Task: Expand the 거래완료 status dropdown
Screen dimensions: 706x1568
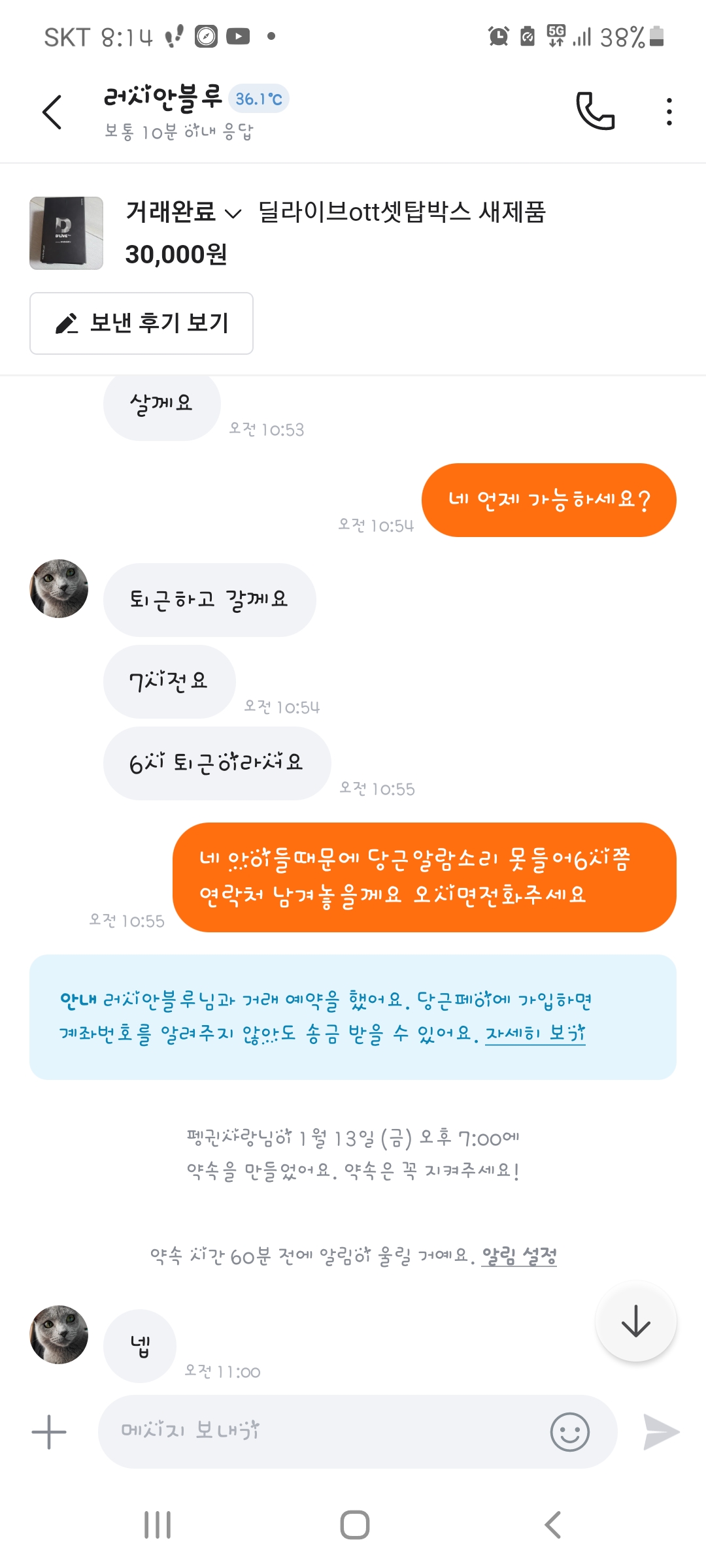Action: 183,212
